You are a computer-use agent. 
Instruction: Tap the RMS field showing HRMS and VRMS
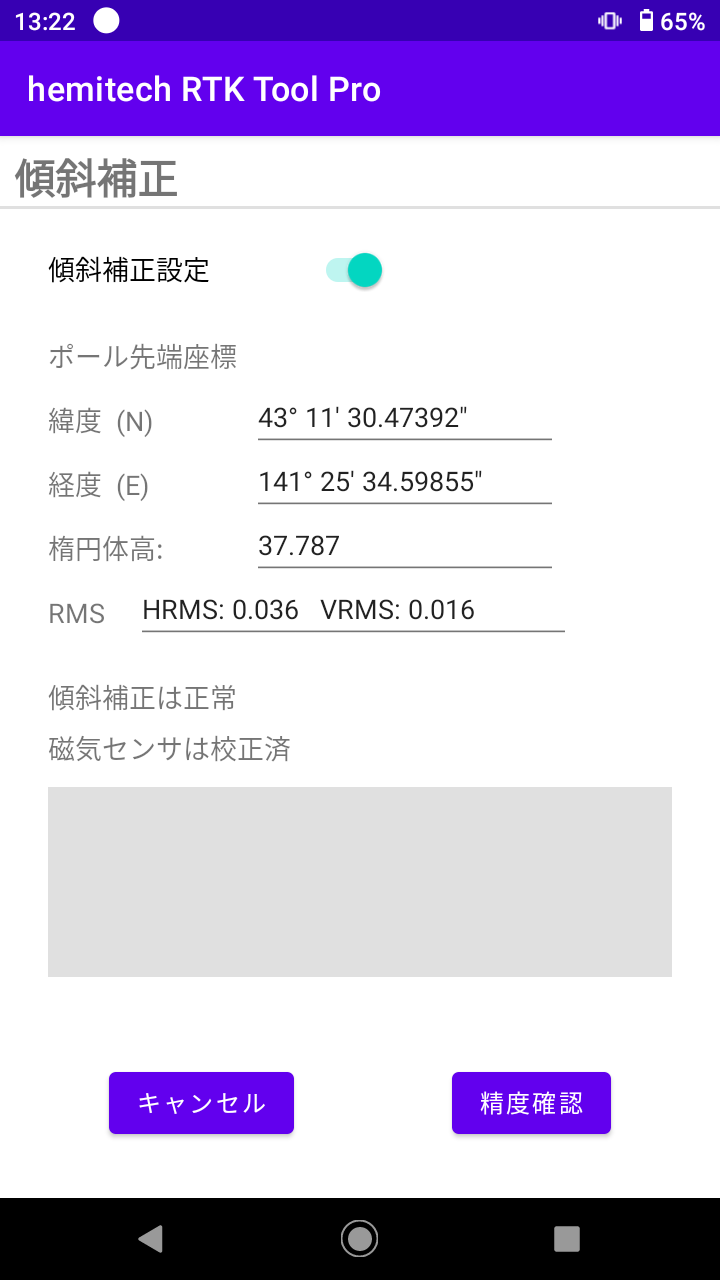352,610
